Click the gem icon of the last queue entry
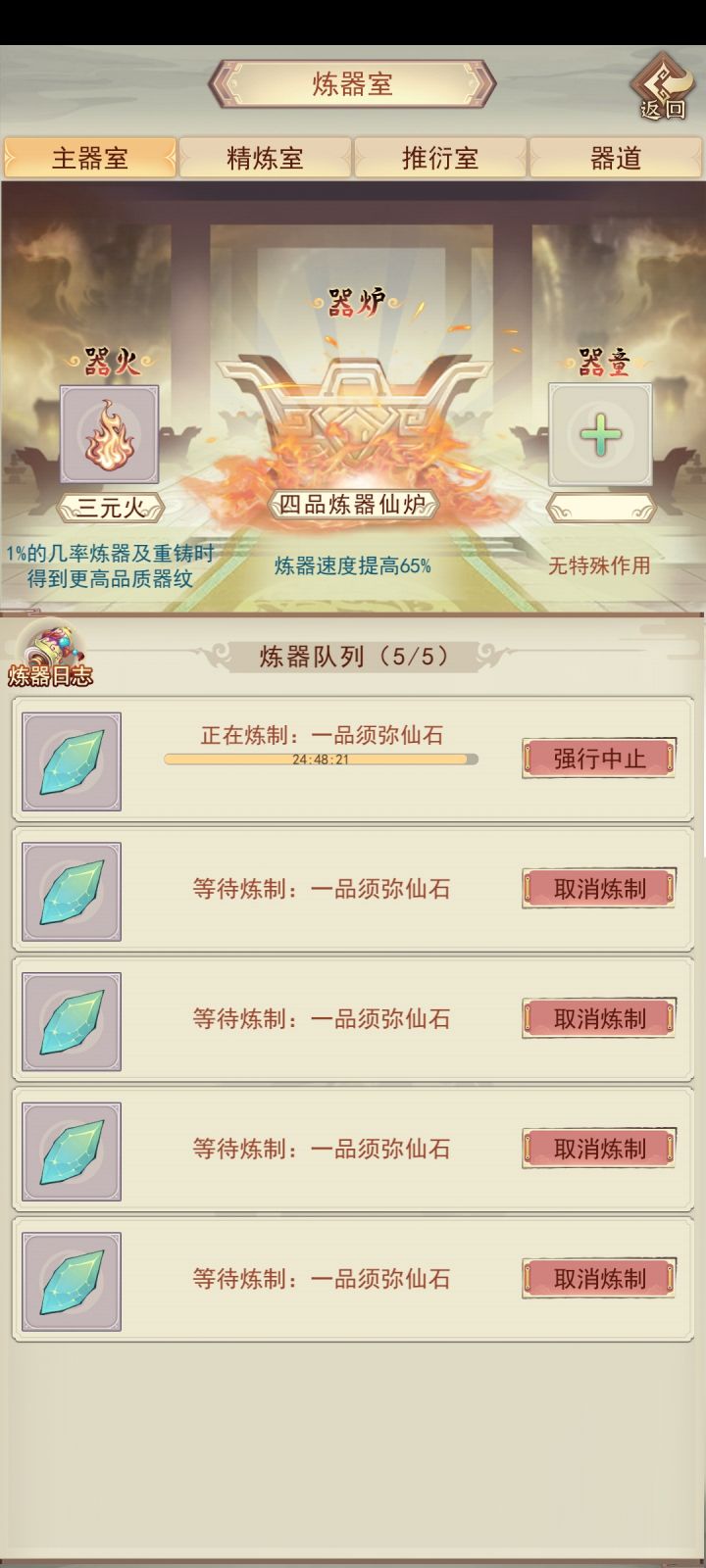The height and width of the screenshot is (1568, 706). (x=70, y=1277)
